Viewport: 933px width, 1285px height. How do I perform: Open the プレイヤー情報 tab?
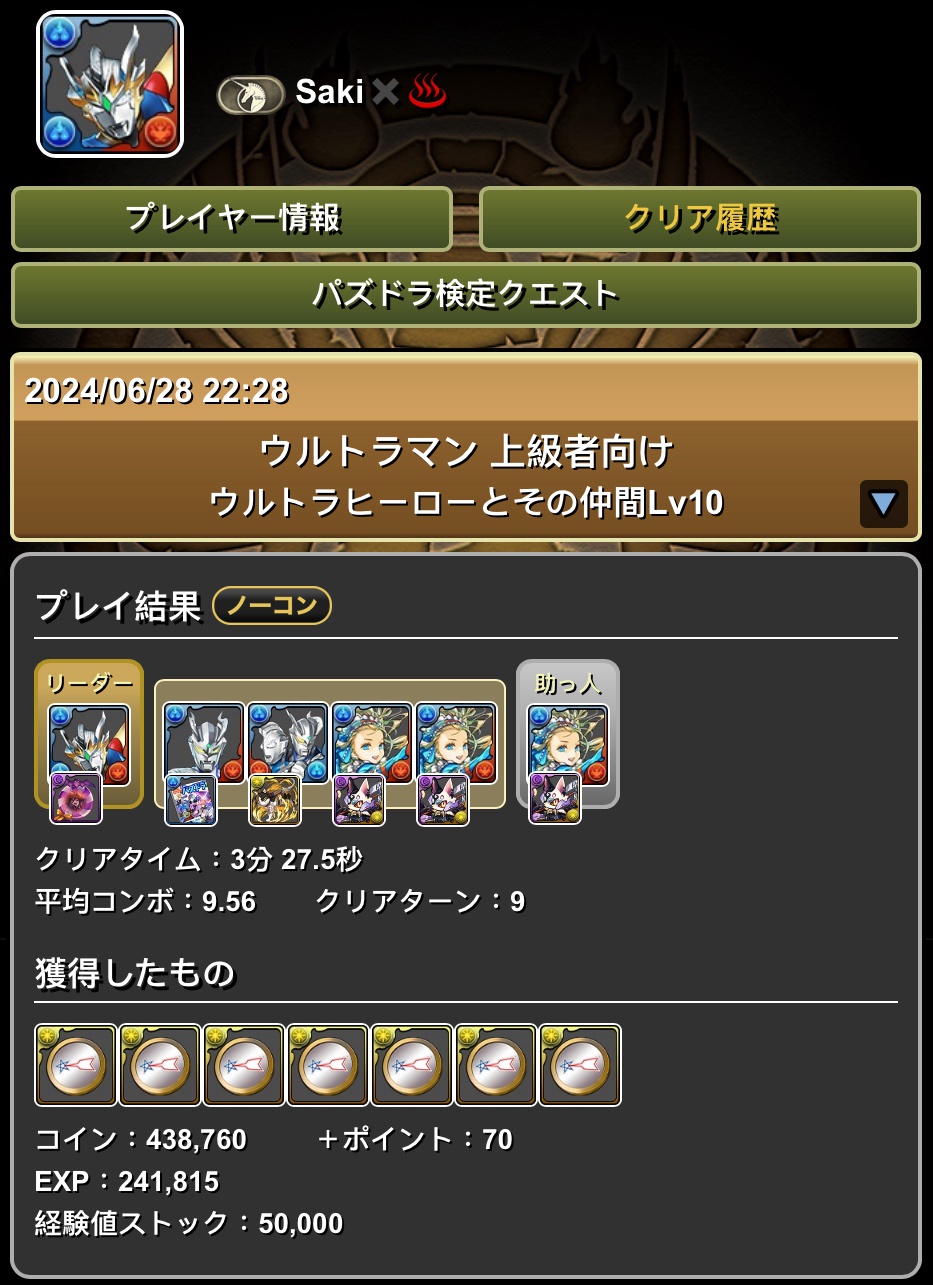[x=232, y=218]
